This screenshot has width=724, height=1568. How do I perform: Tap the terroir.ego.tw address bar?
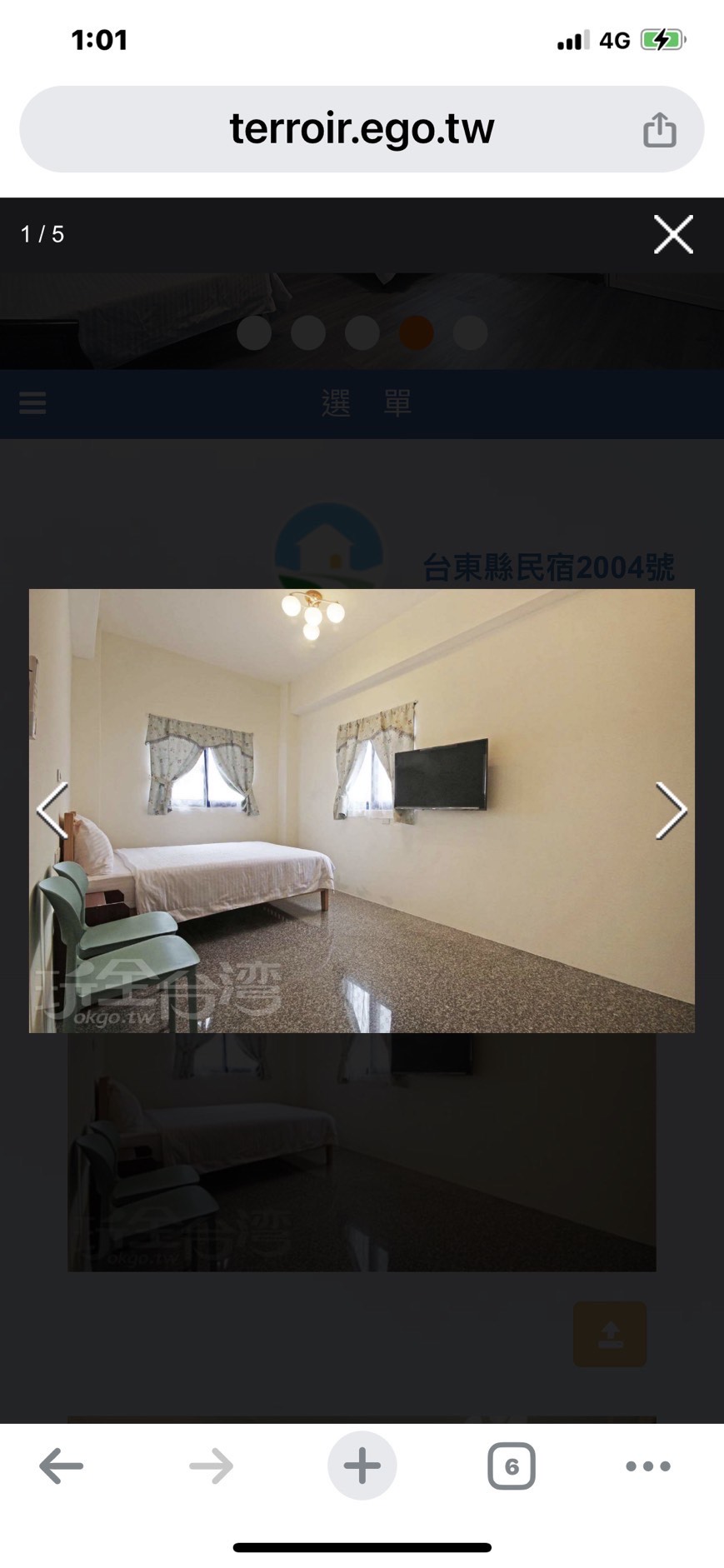point(362,129)
